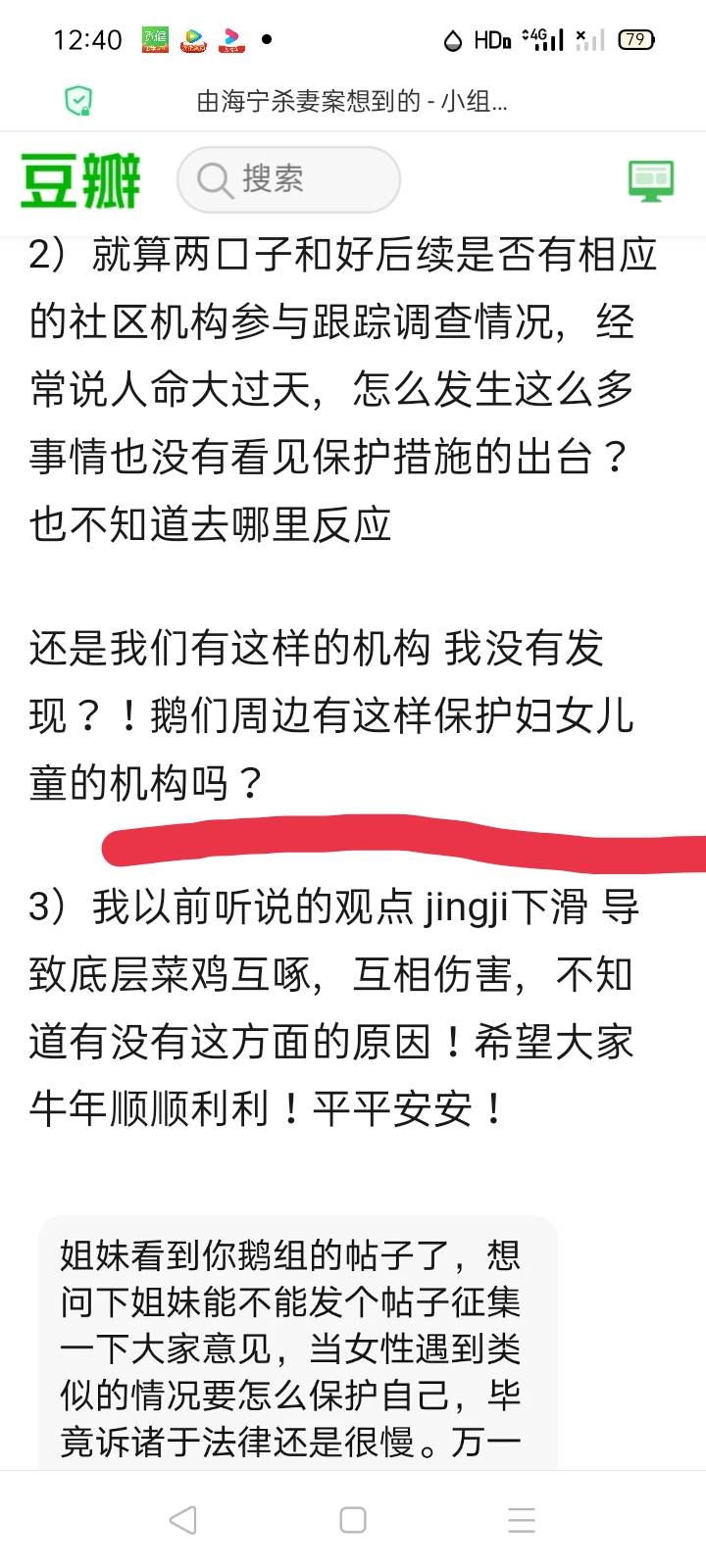Tap the magnifier inside the search box

click(212, 179)
